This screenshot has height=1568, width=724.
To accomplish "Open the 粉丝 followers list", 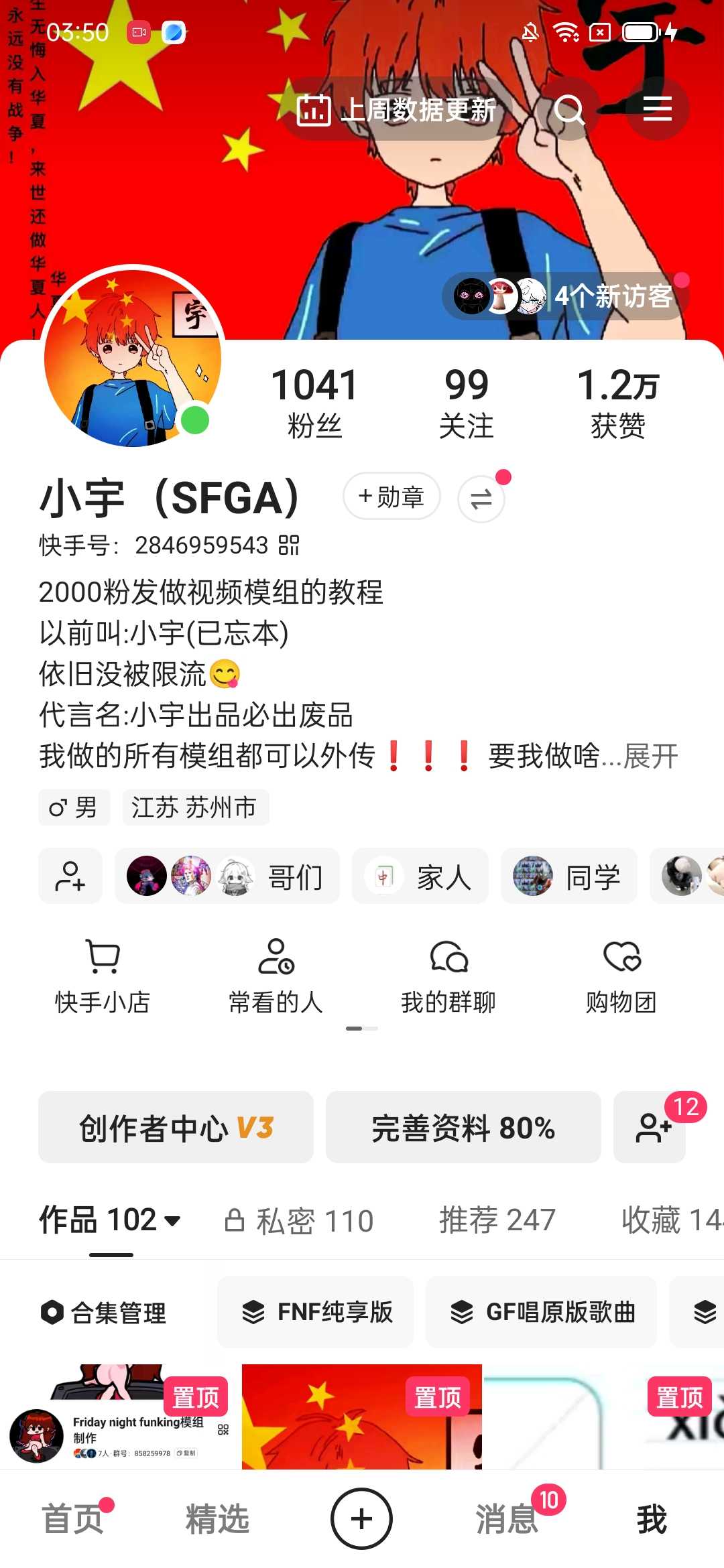I will tap(314, 402).
